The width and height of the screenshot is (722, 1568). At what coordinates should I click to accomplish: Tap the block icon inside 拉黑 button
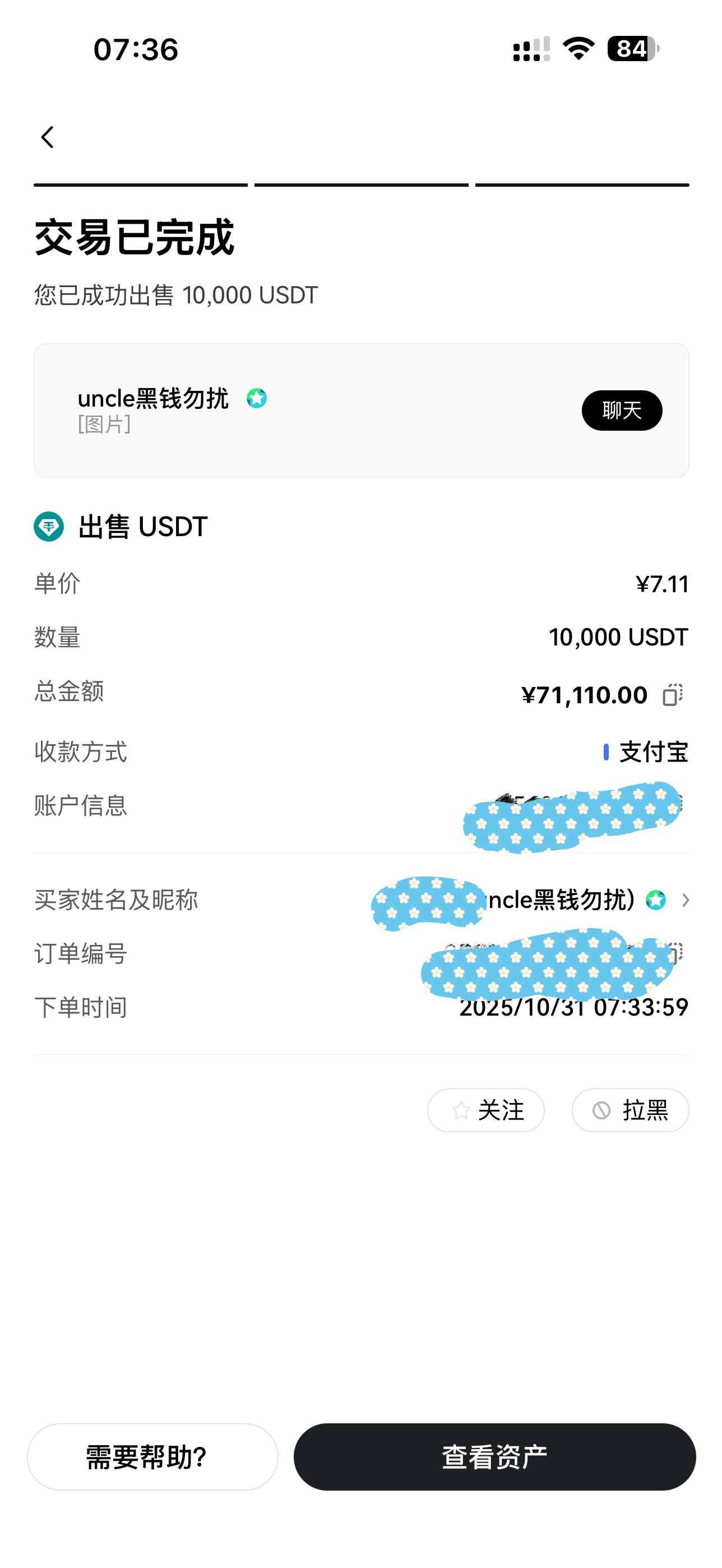(x=602, y=1110)
